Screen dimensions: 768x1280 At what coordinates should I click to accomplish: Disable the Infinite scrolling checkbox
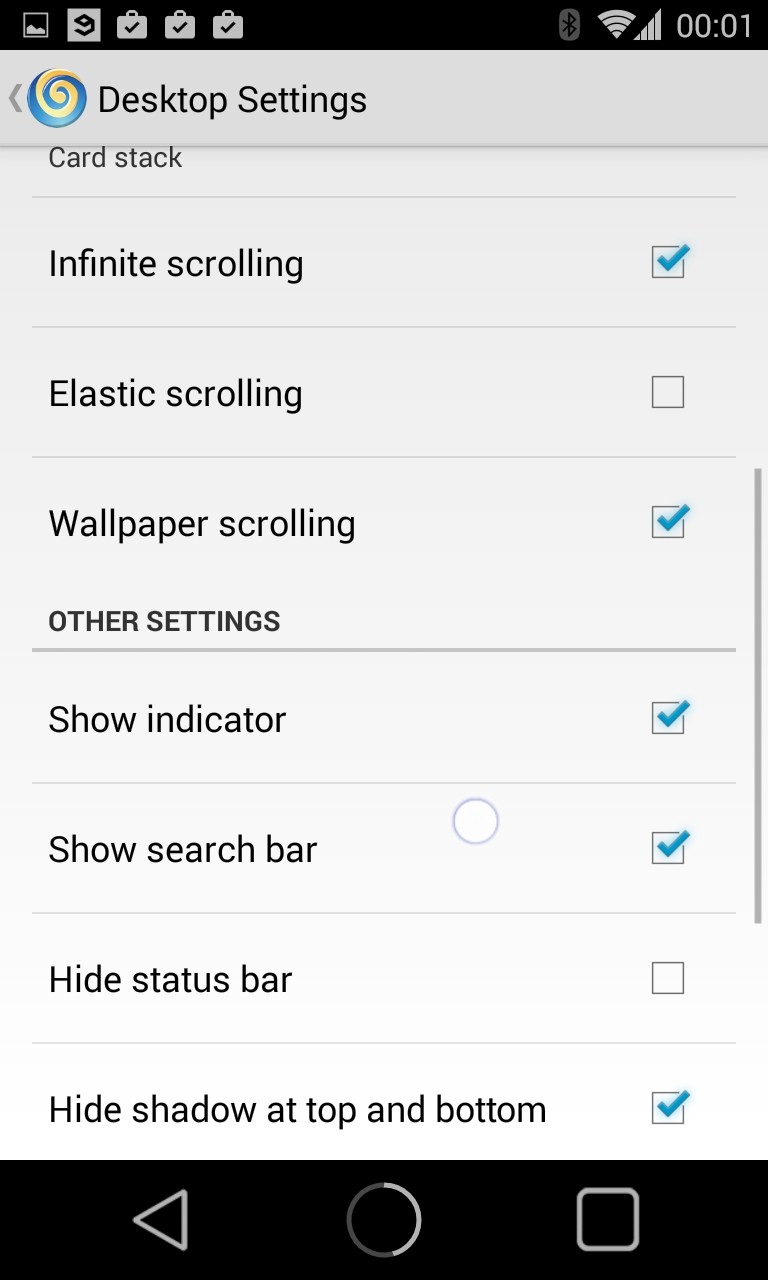[x=668, y=263]
